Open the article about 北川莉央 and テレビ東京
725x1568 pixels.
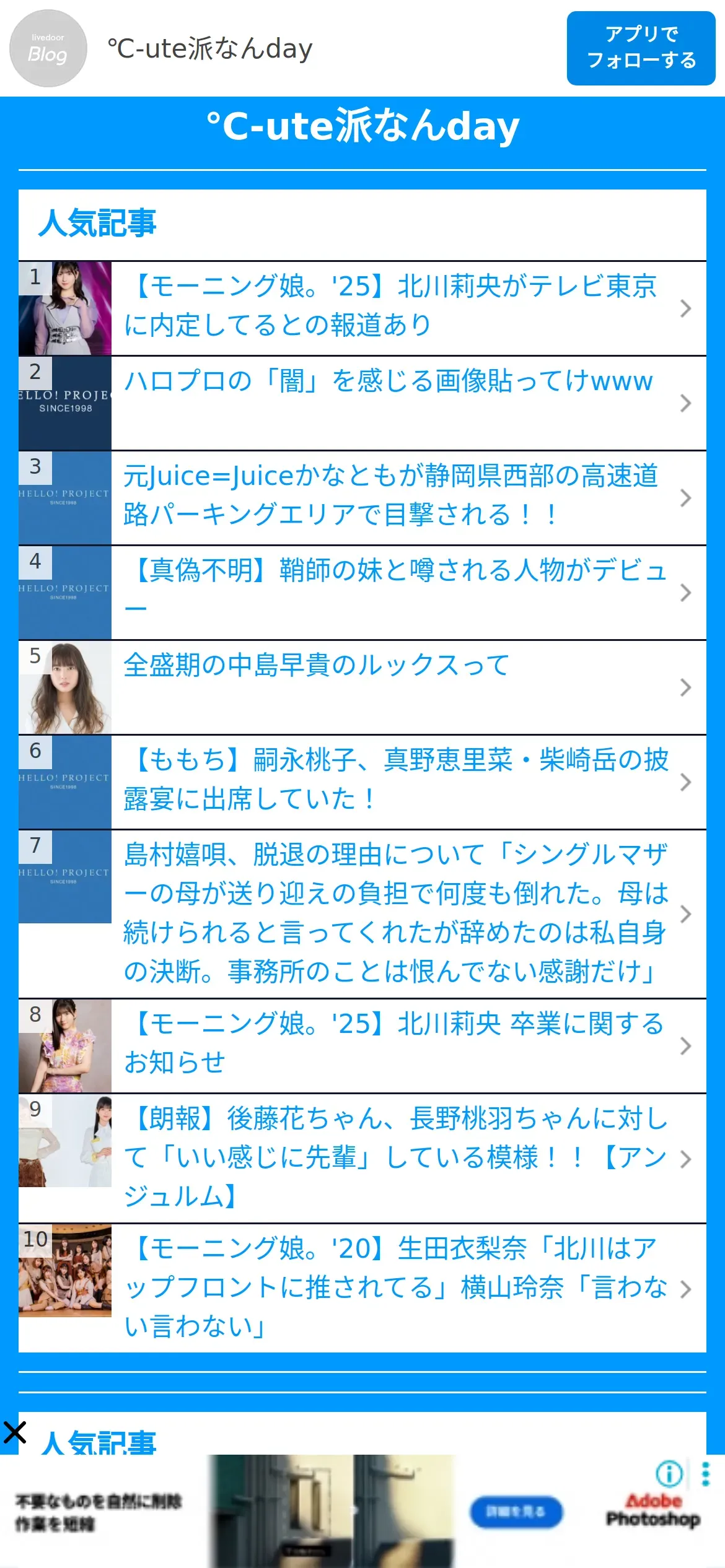click(x=390, y=306)
